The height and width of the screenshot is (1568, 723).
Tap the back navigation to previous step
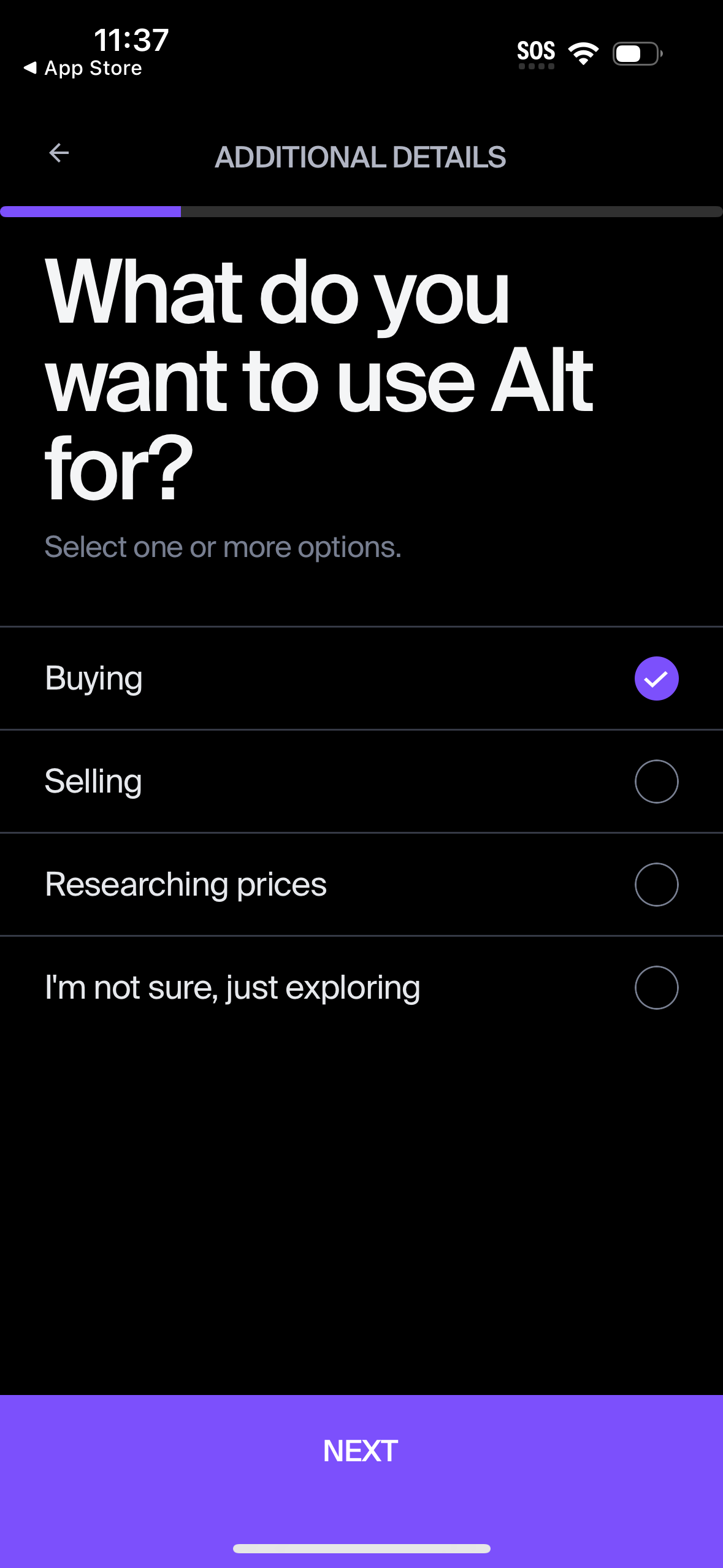58,153
